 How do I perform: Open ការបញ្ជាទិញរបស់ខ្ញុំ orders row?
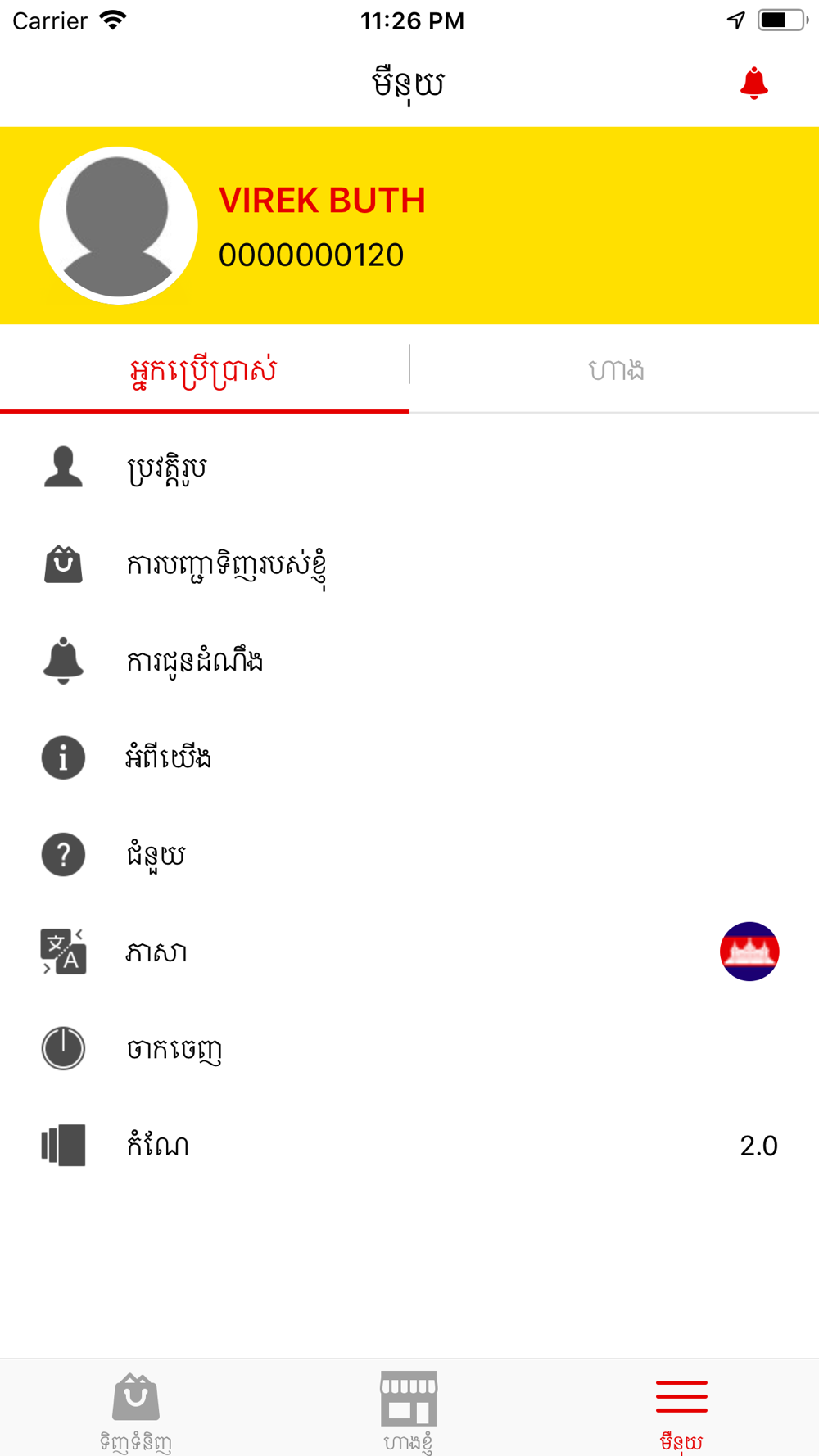409,565
